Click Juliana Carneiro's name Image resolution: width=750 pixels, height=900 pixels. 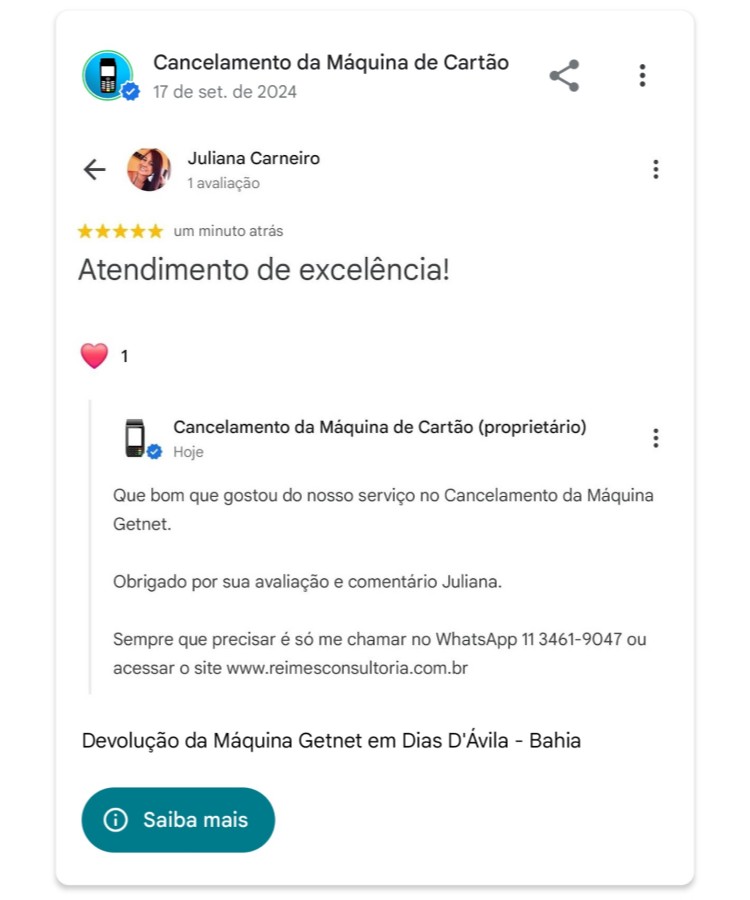[254, 158]
